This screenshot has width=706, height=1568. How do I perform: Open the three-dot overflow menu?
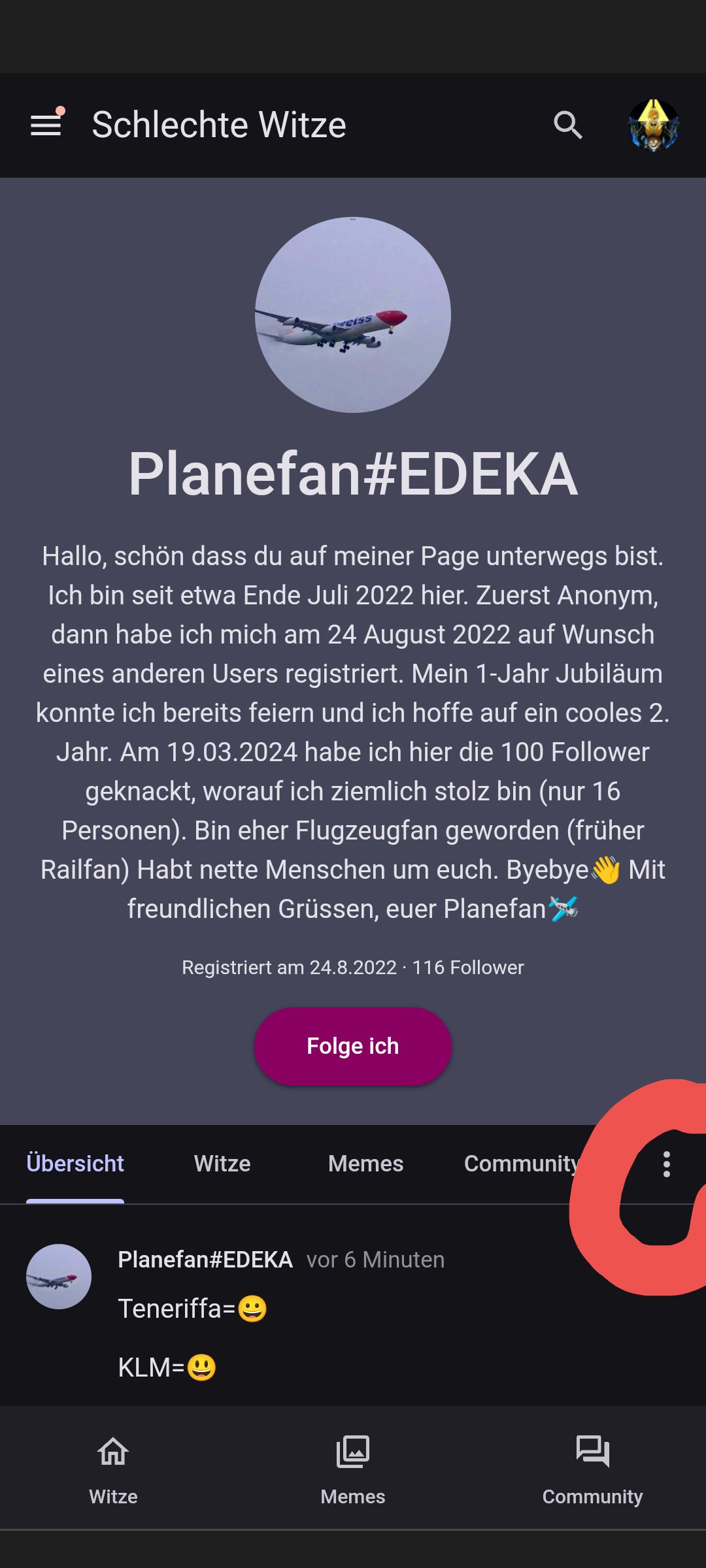point(666,1164)
